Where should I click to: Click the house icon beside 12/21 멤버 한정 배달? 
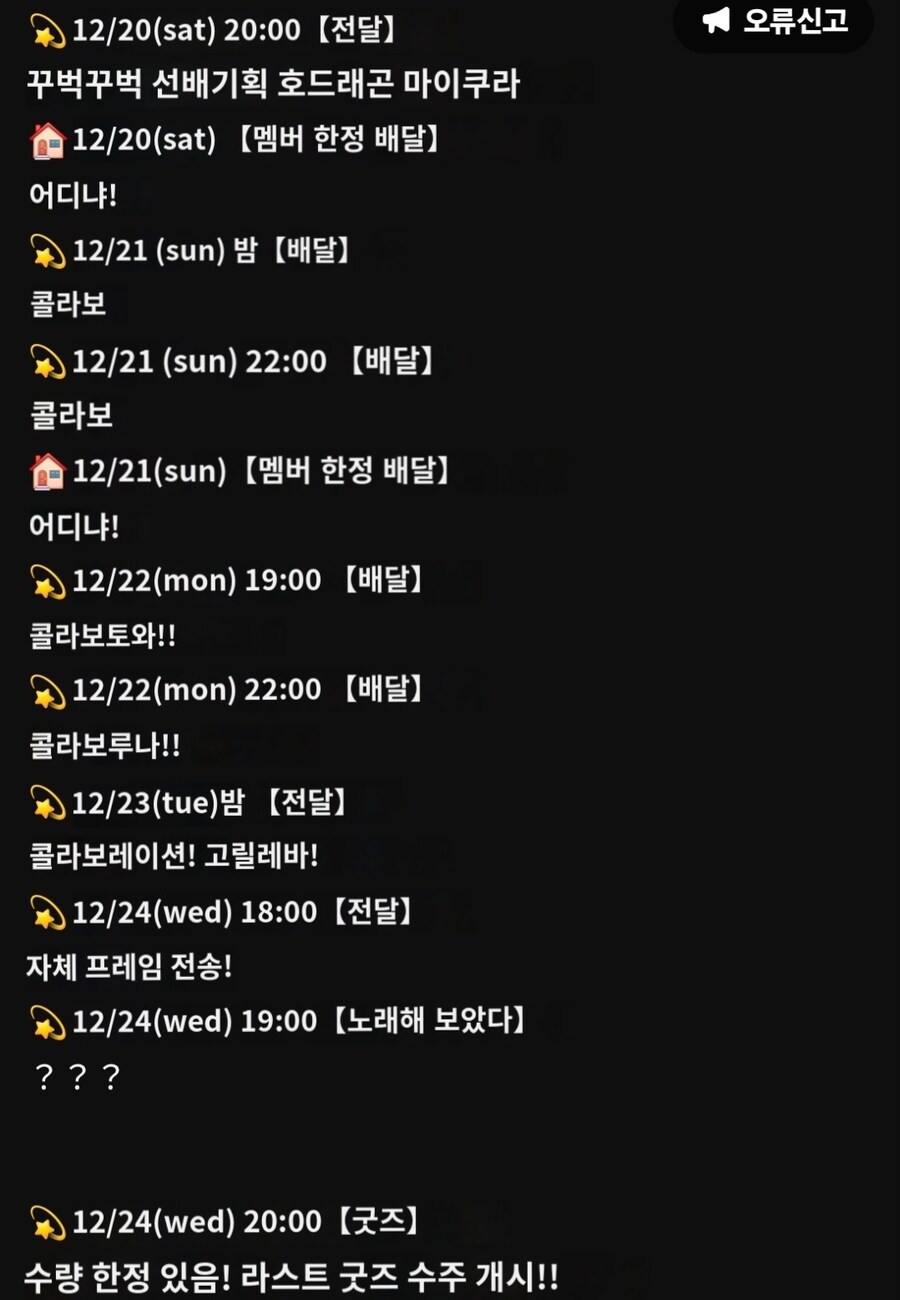click(x=45, y=470)
